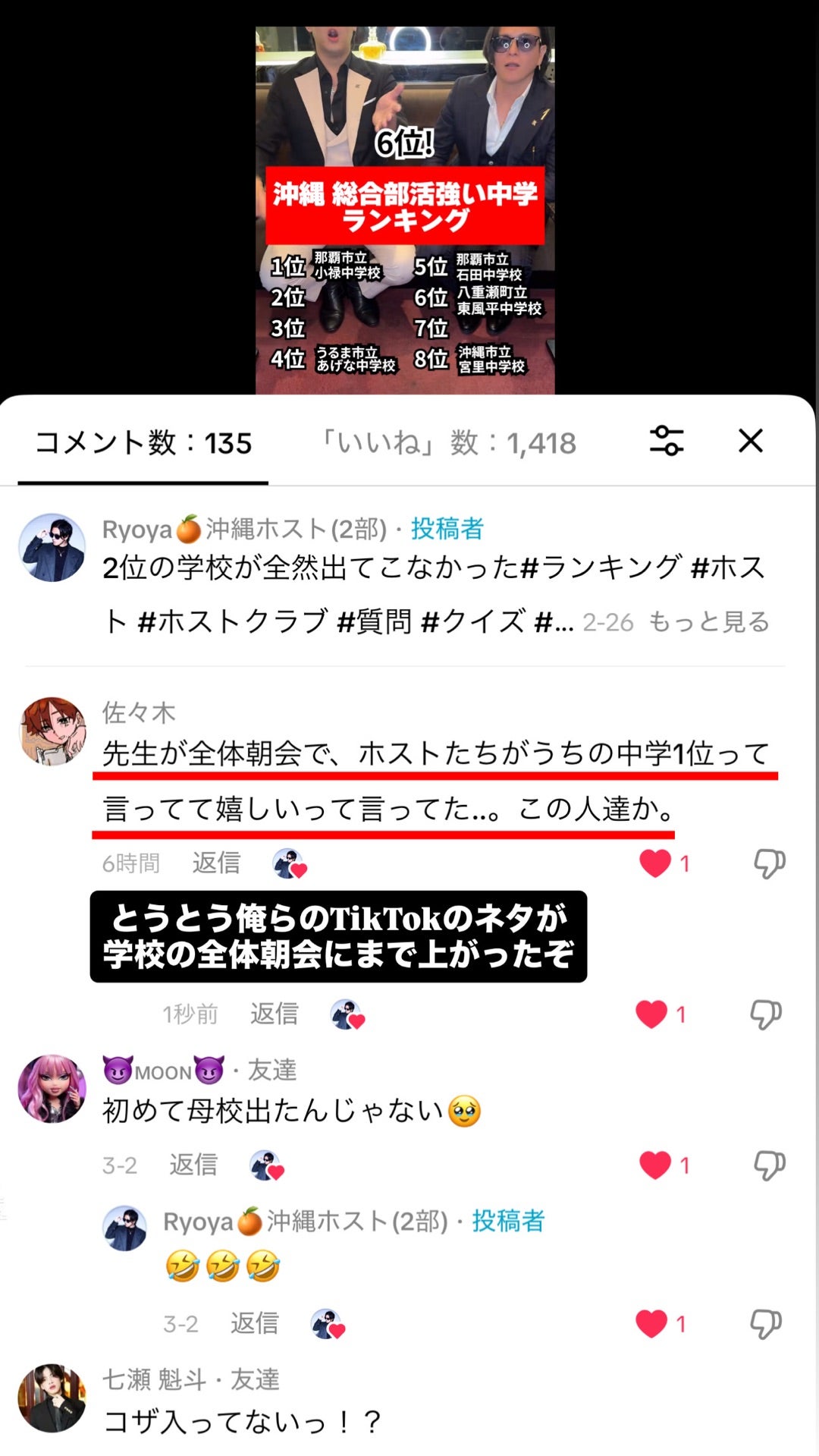Expand caption with もっと見る

click(708, 622)
